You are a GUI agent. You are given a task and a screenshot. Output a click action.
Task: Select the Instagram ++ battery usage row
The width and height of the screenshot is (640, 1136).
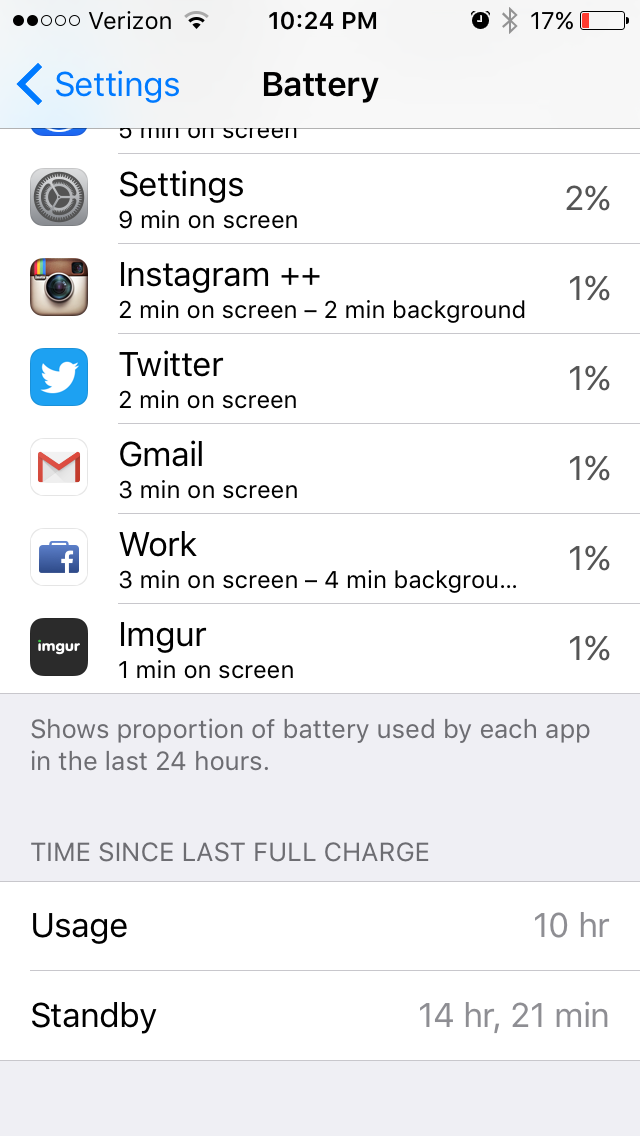pyautogui.click(x=320, y=288)
